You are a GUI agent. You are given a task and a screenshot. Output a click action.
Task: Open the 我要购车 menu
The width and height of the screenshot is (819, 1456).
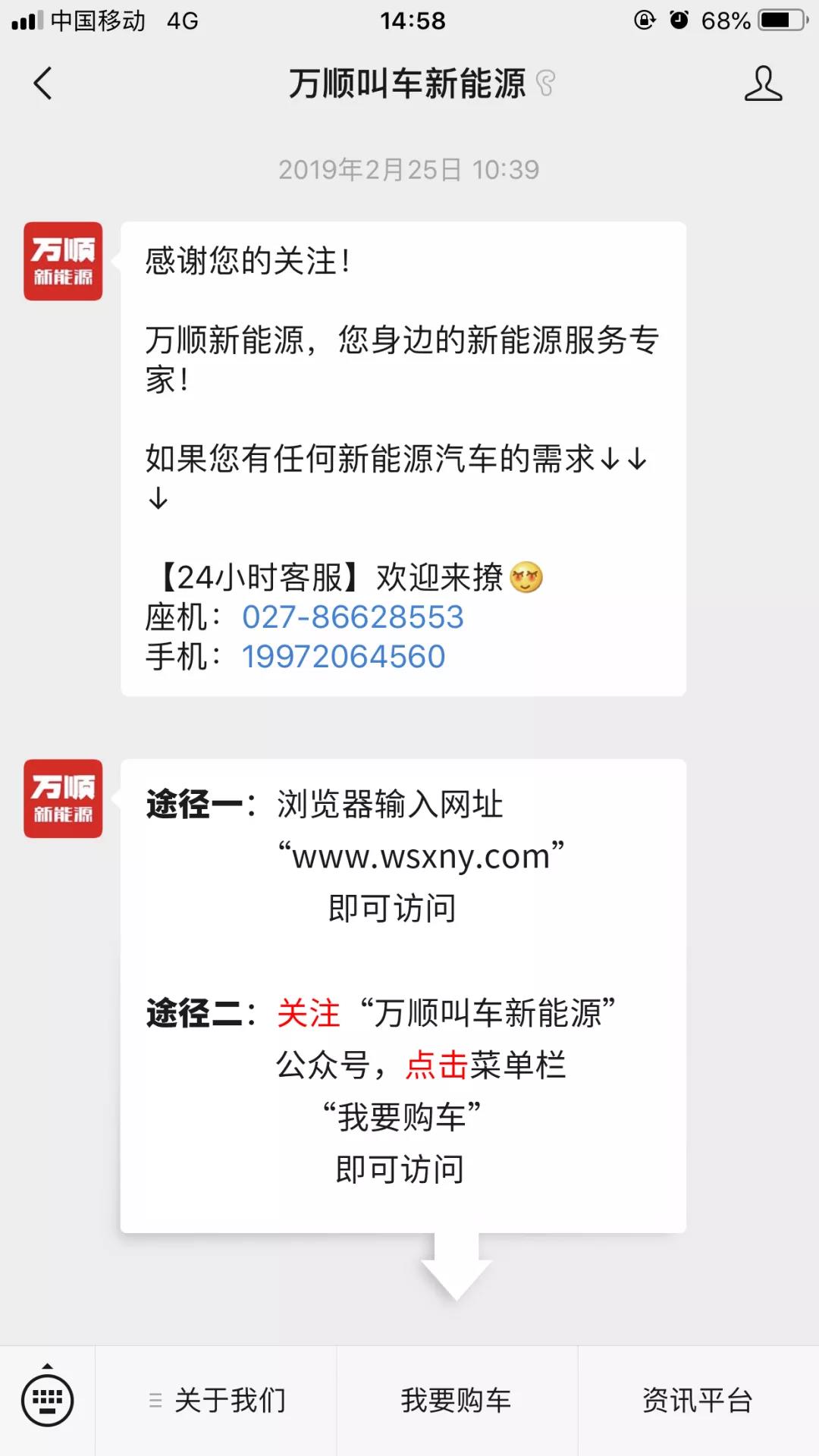tap(457, 1400)
